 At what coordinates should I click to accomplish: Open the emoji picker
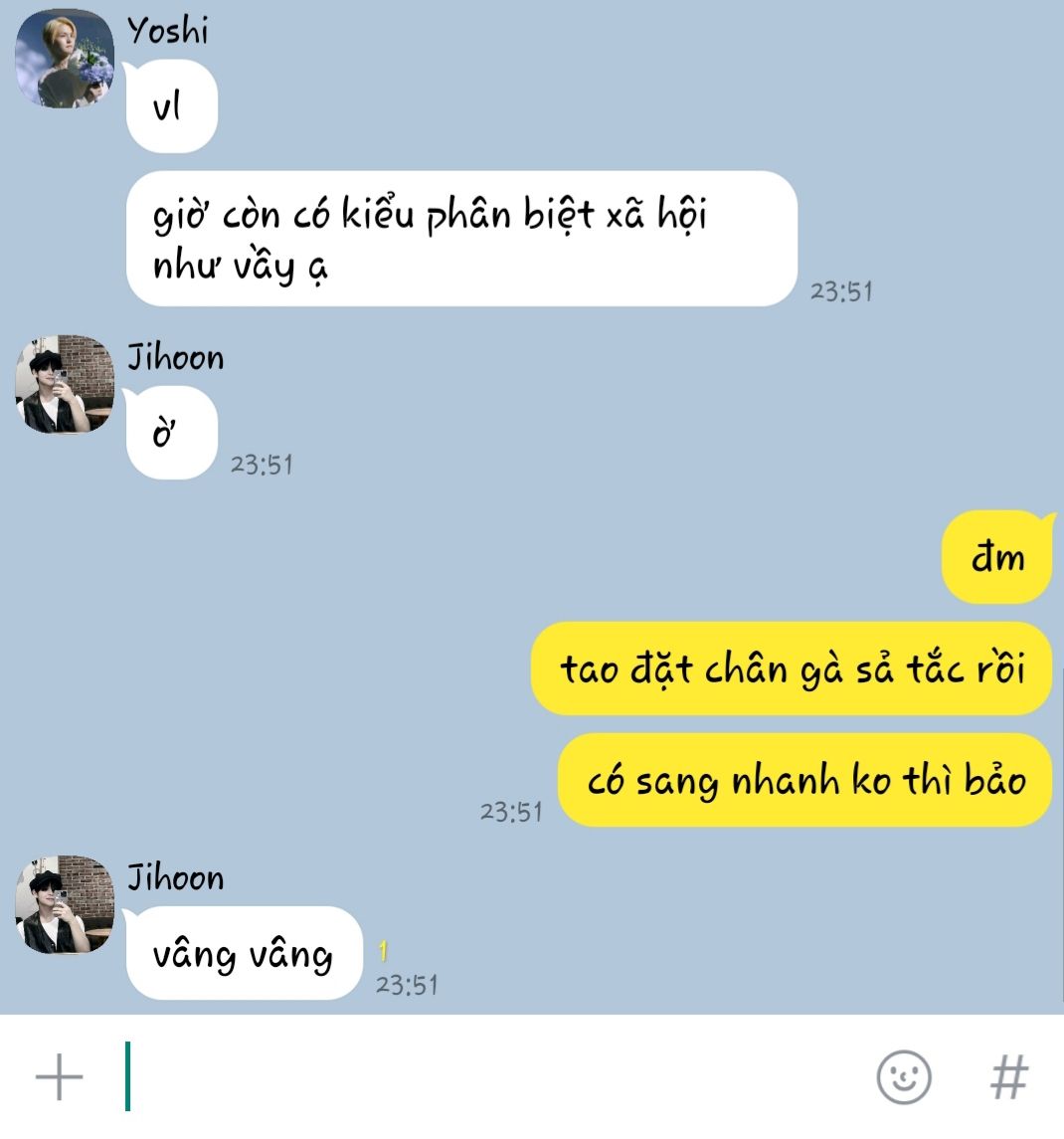(x=903, y=1077)
